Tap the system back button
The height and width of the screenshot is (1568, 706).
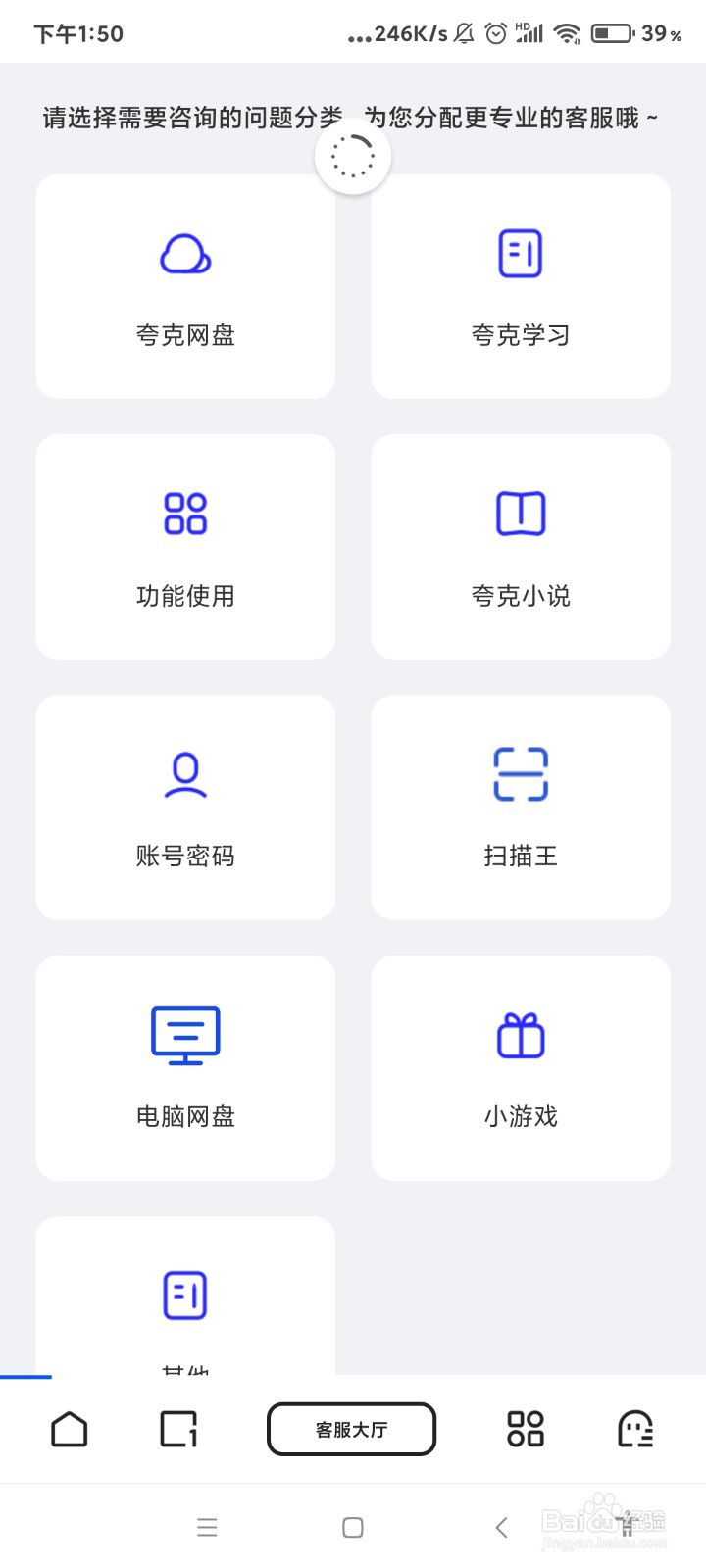[501, 1527]
